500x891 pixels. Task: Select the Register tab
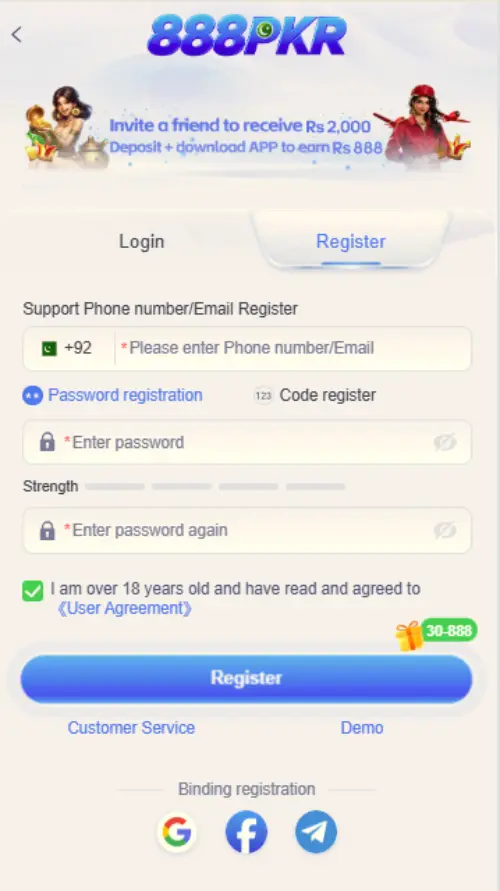point(351,242)
